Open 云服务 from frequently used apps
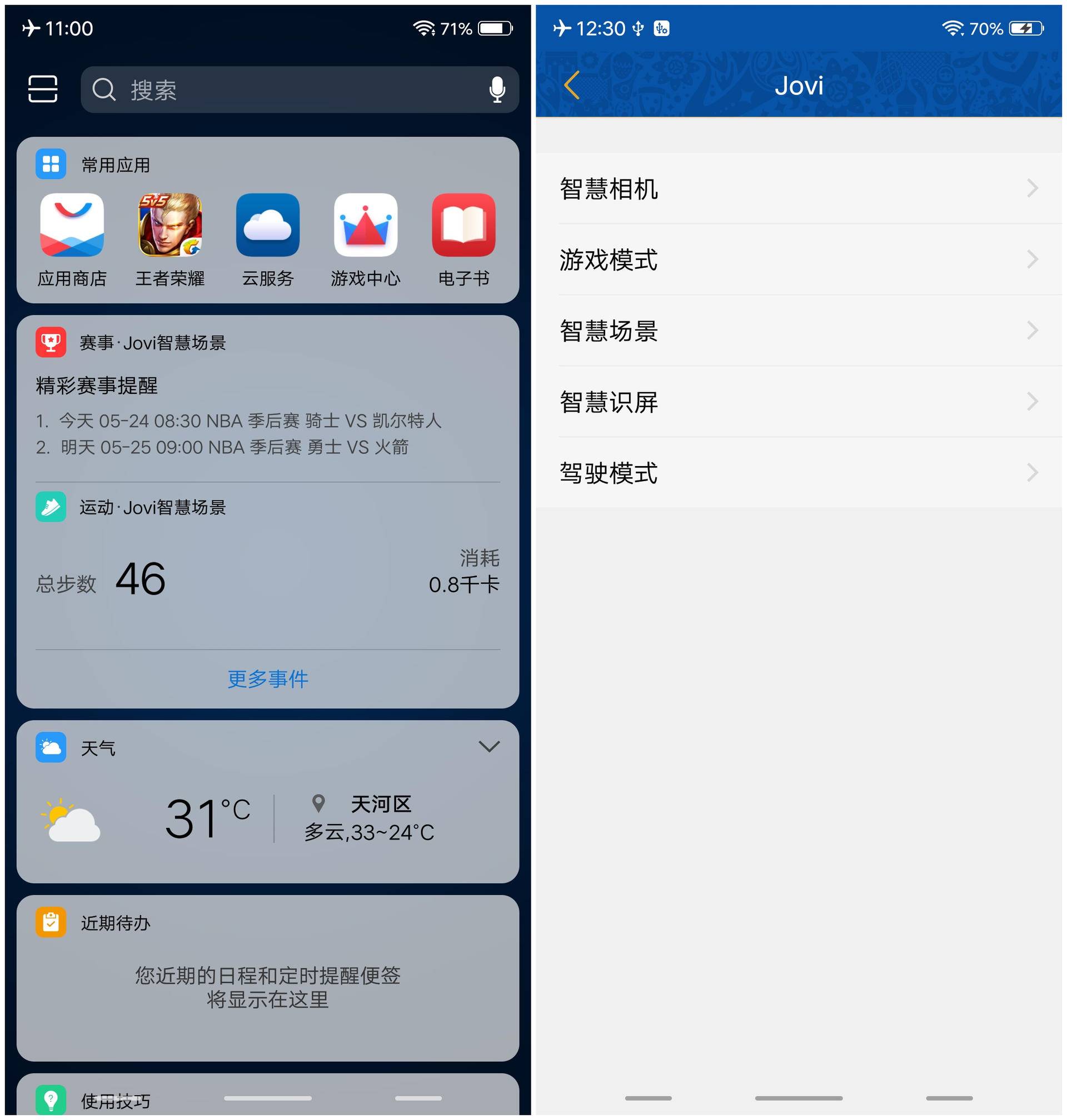This screenshot has width=1067, height=1120. coord(268,225)
